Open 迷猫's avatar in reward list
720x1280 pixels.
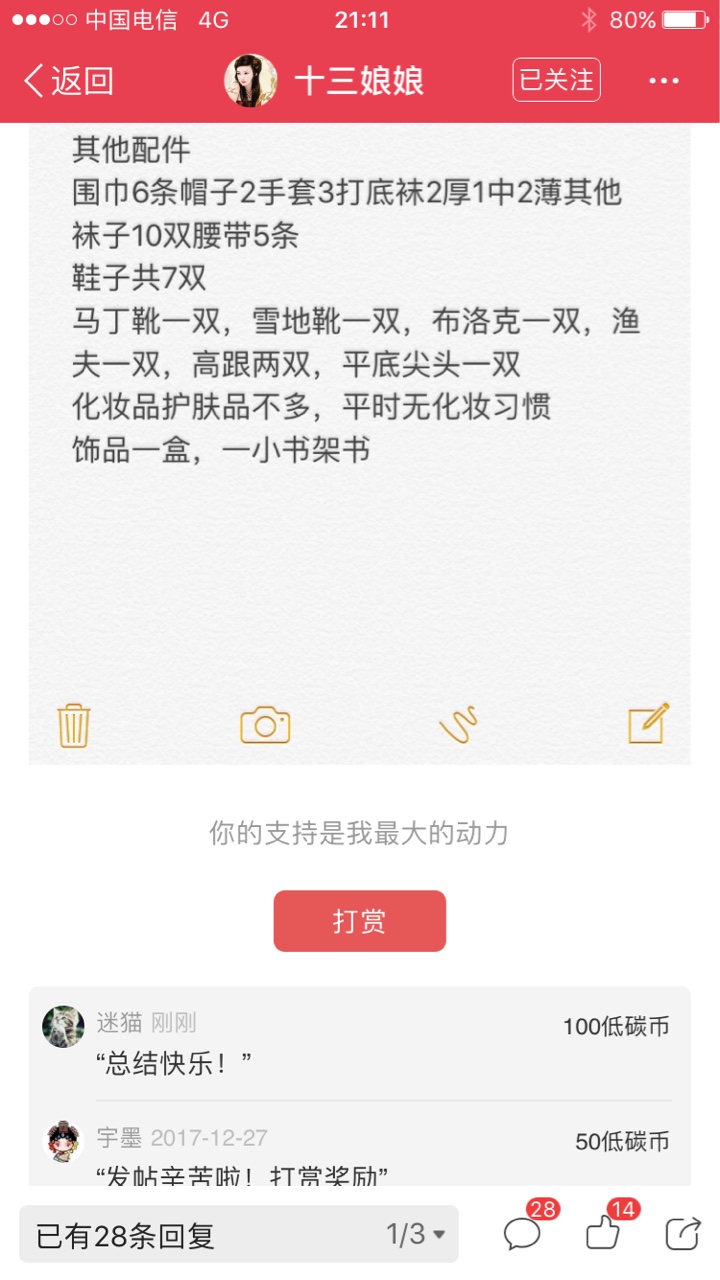click(63, 1026)
